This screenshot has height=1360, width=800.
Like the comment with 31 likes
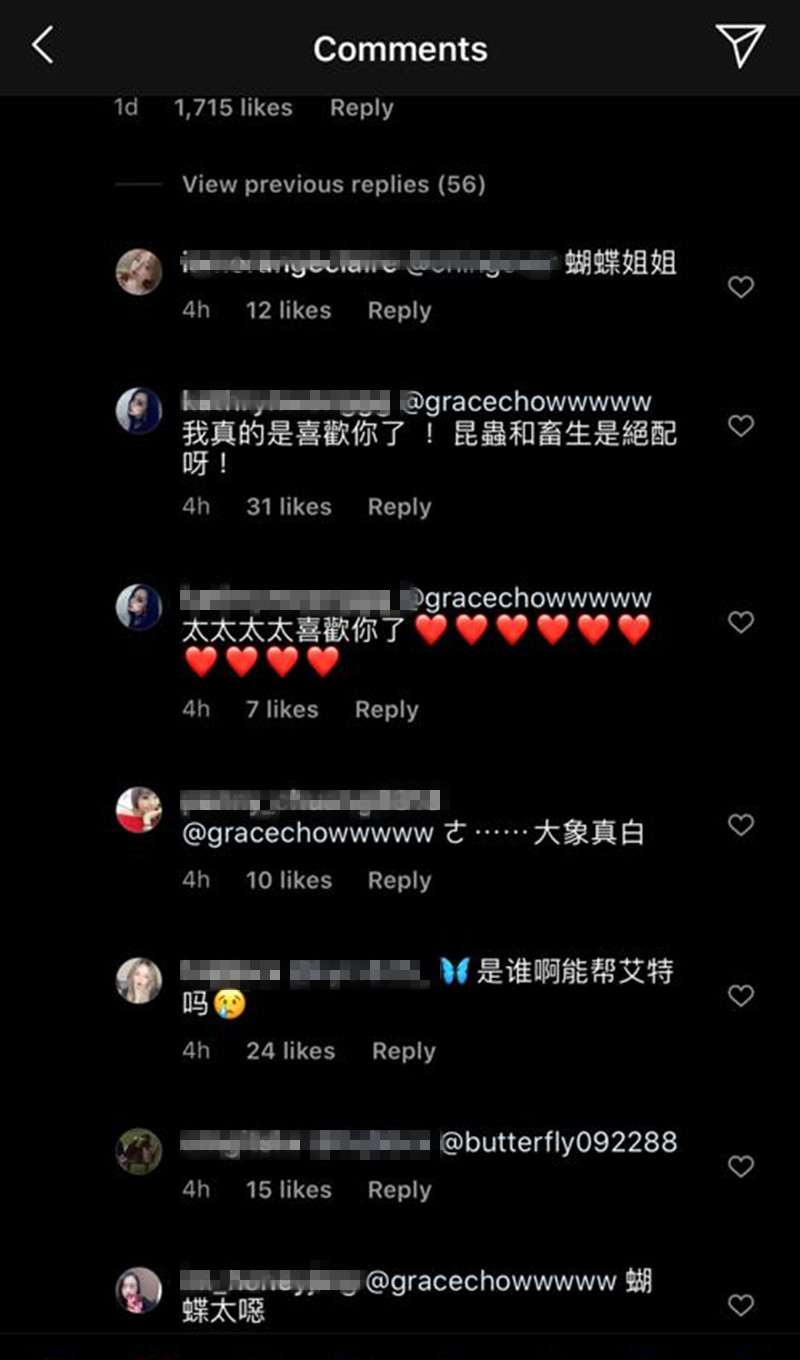[x=740, y=427]
